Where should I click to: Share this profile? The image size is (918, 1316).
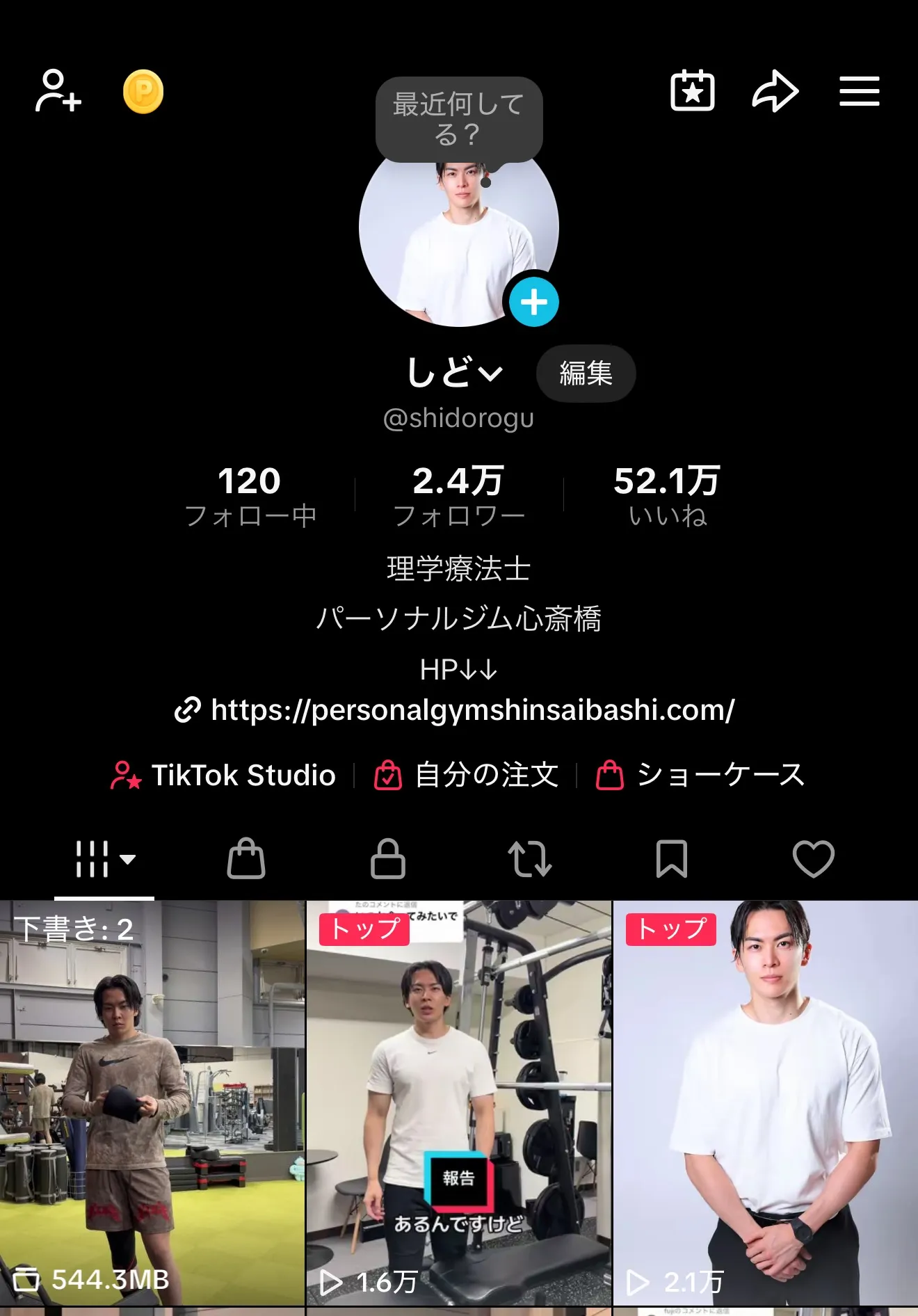coord(775,91)
